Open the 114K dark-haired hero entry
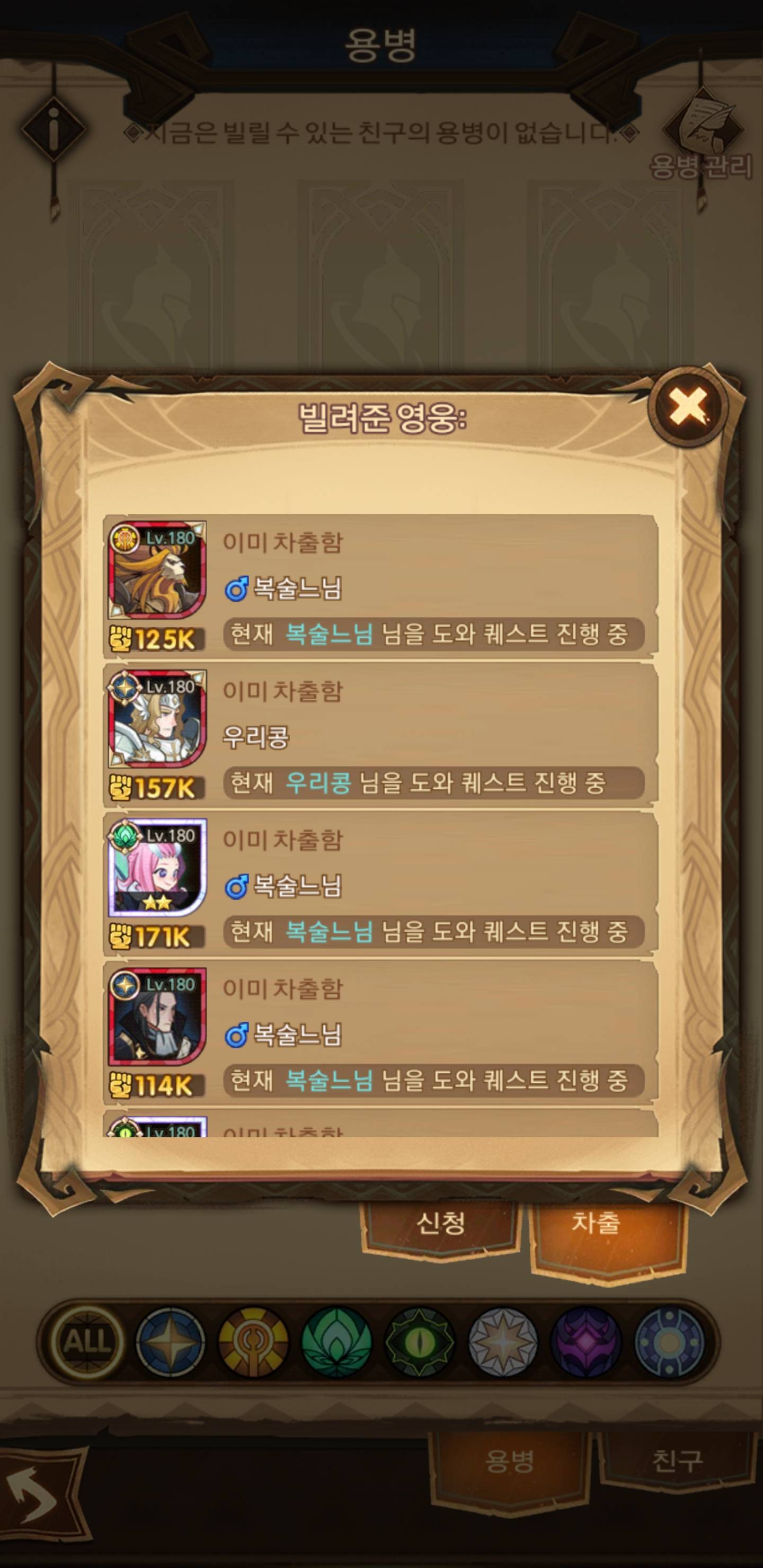The width and height of the screenshot is (763, 1568). pyautogui.click(x=157, y=1017)
